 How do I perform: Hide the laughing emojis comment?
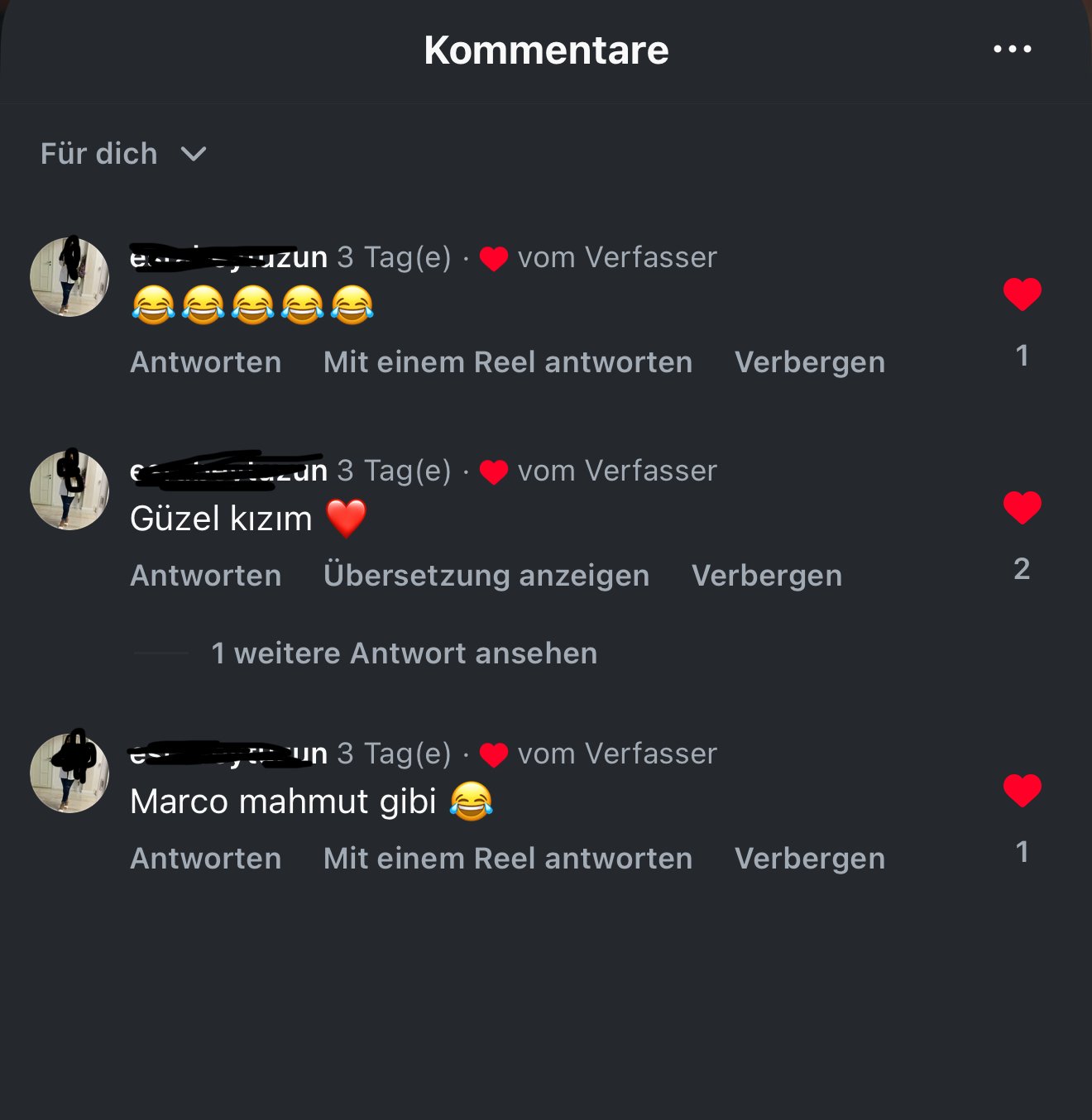click(809, 362)
